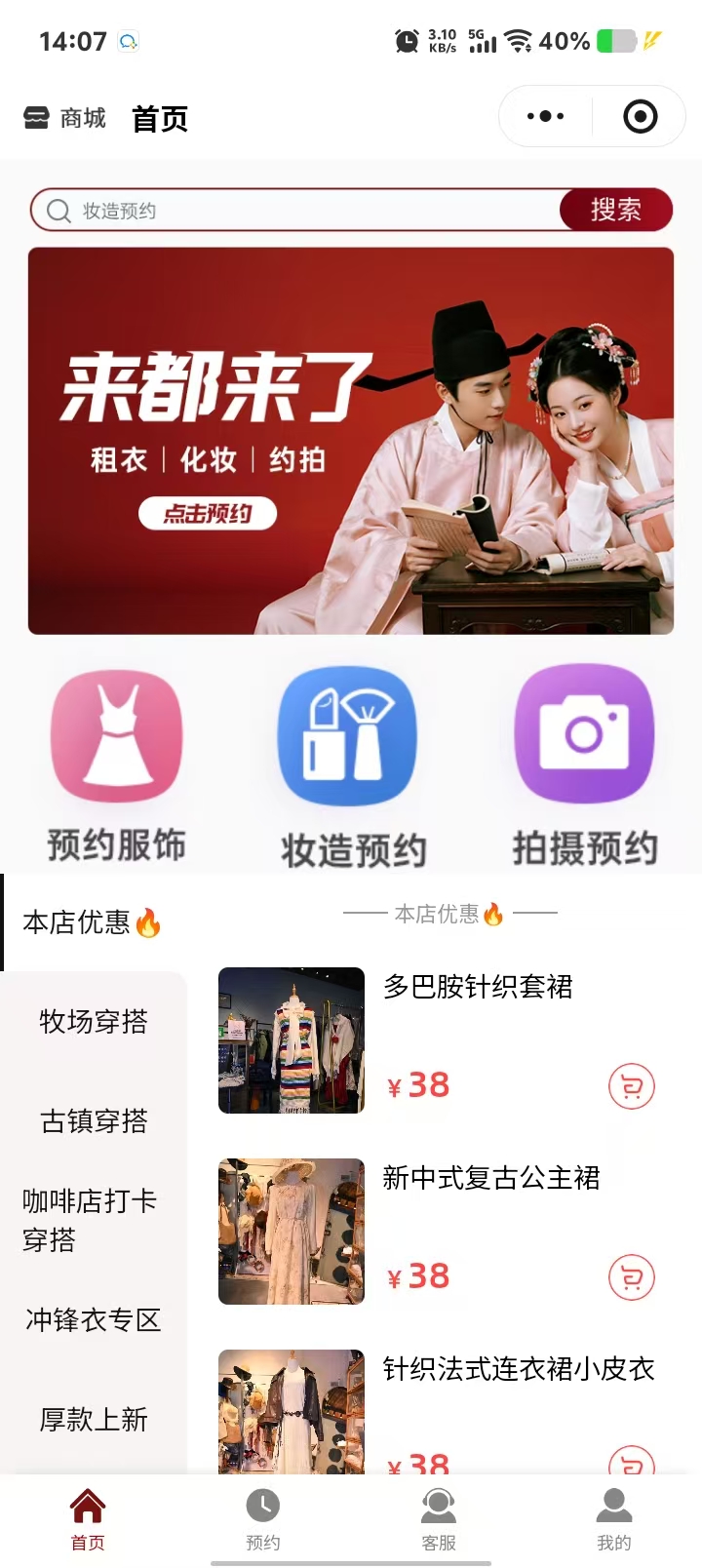Viewport: 702px width, 1568px height.
Task: Add 新中式复古公主裙 to the cart
Action: pos(631,1277)
